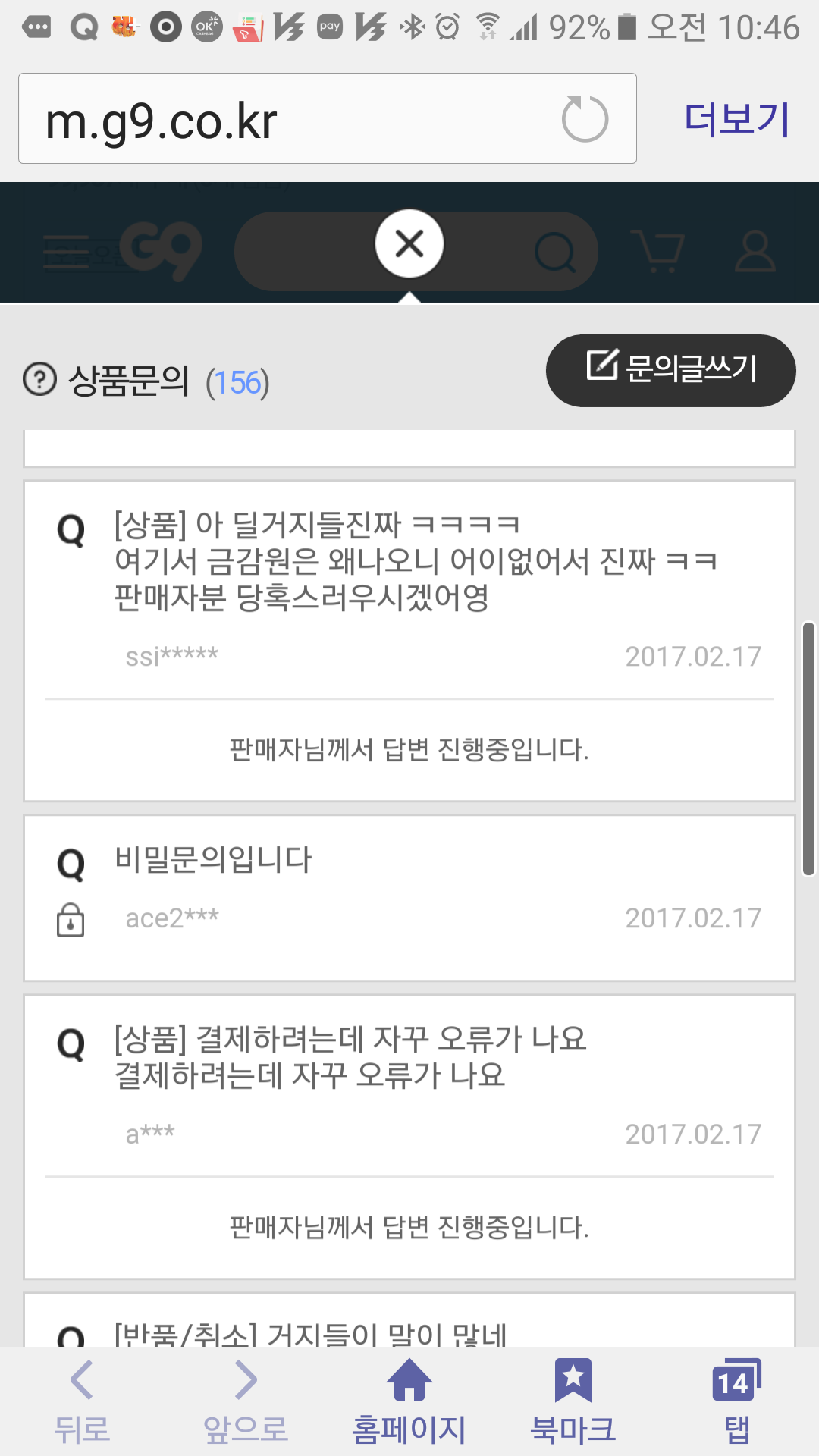Open the 더보기 browser menu
The width and height of the screenshot is (819, 1456).
pos(737,119)
